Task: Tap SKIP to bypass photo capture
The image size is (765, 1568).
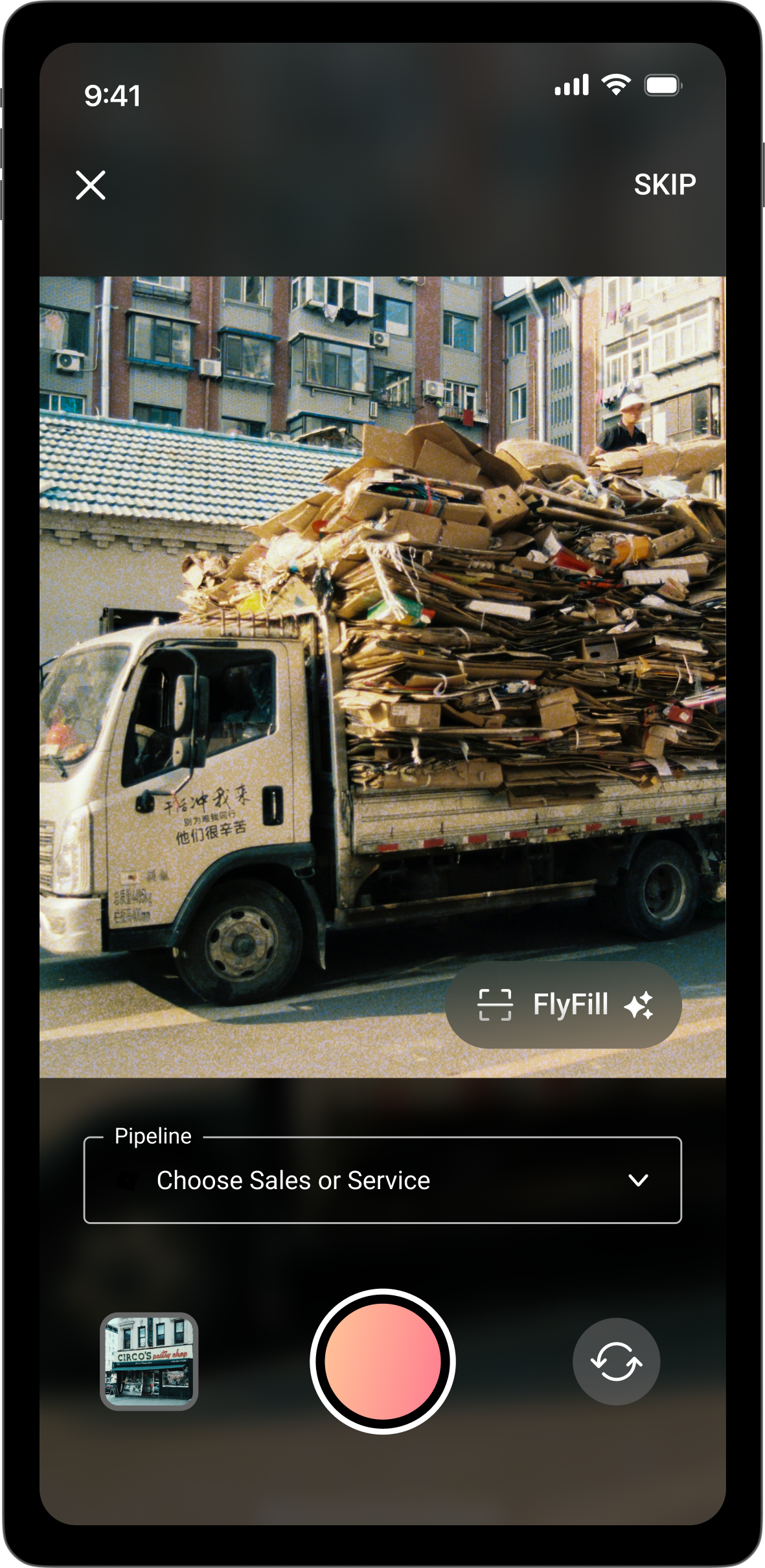Action: [665, 185]
